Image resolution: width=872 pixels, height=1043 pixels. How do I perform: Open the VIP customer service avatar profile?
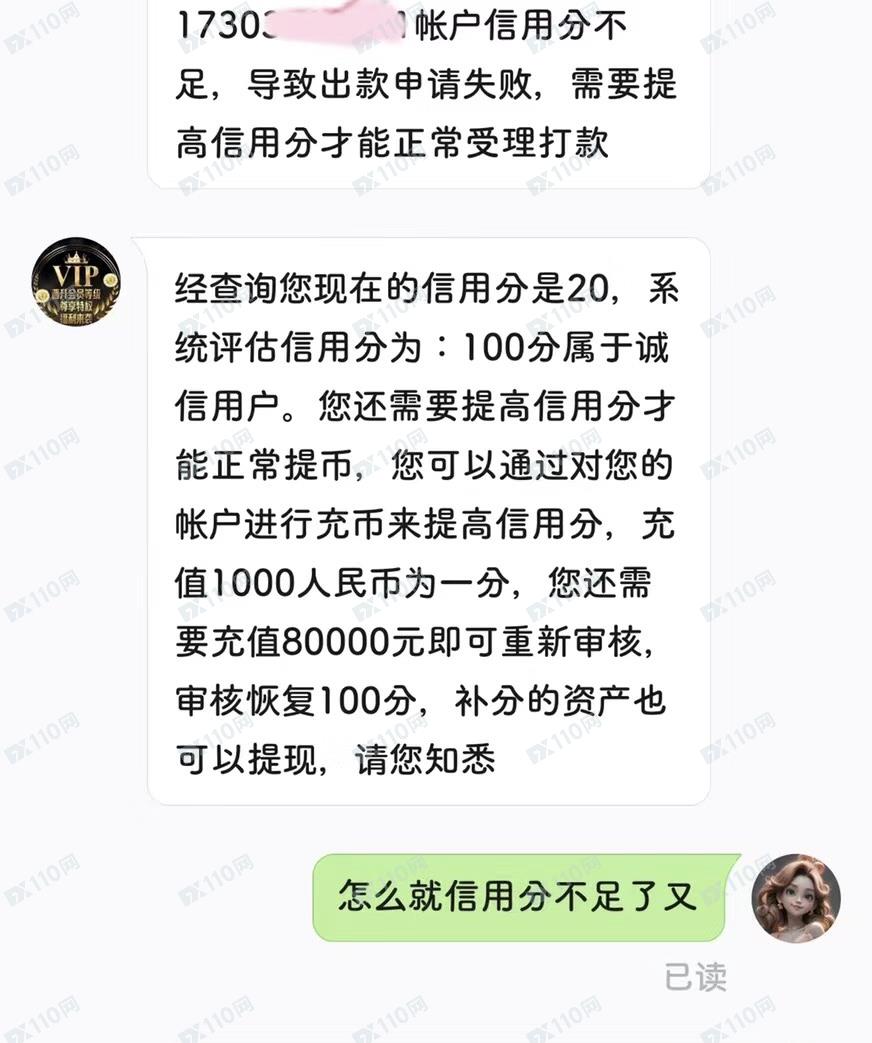coord(76,282)
